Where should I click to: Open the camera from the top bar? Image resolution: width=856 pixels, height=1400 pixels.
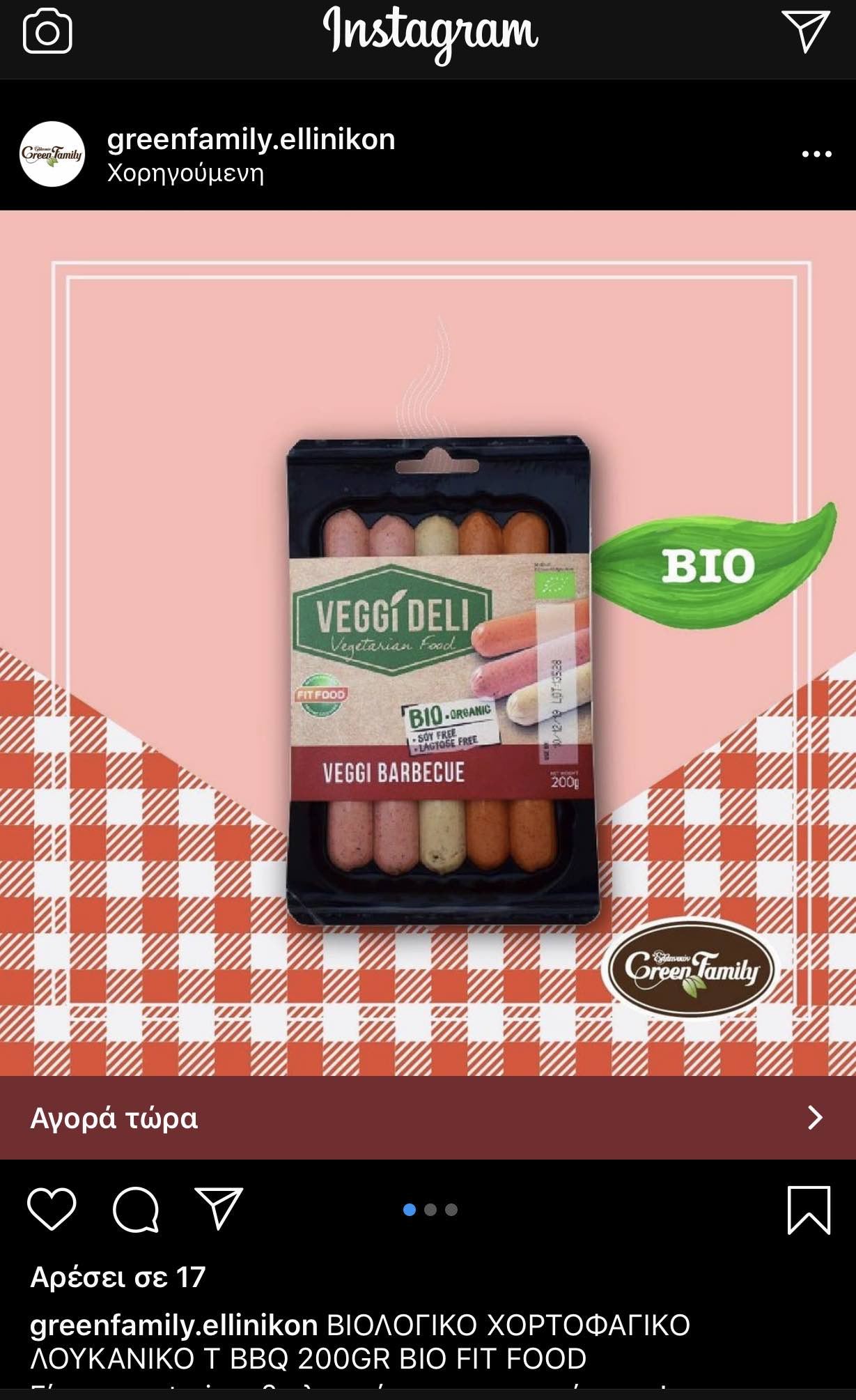pyautogui.click(x=47, y=32)
